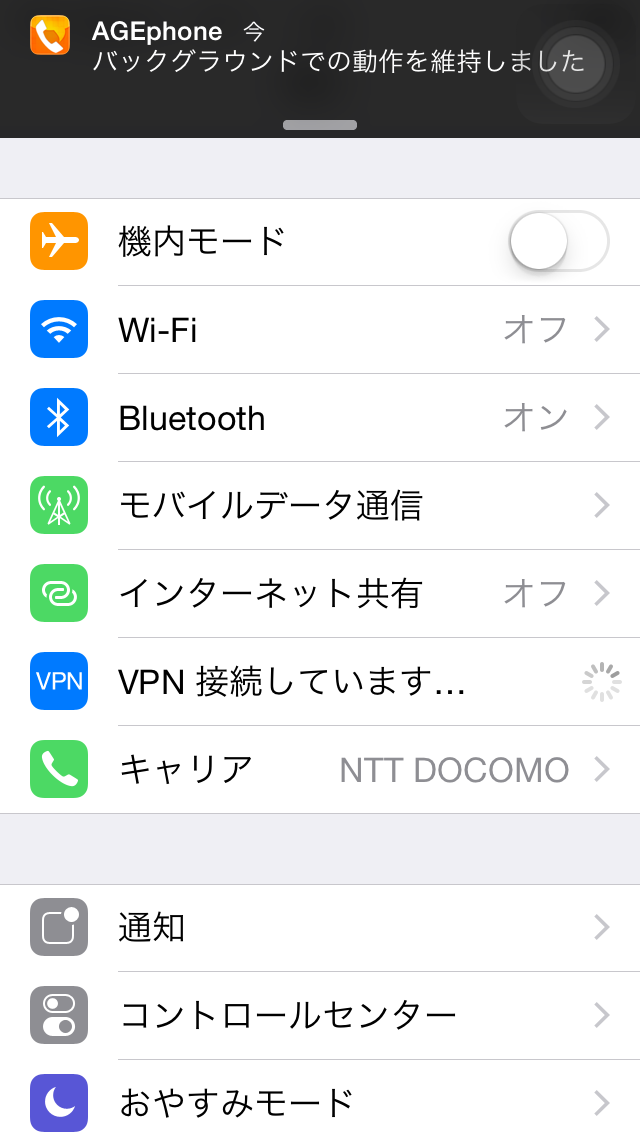
Task: Open Bluetooth settings
Action: pyautogui.click(x=320, y=418)
